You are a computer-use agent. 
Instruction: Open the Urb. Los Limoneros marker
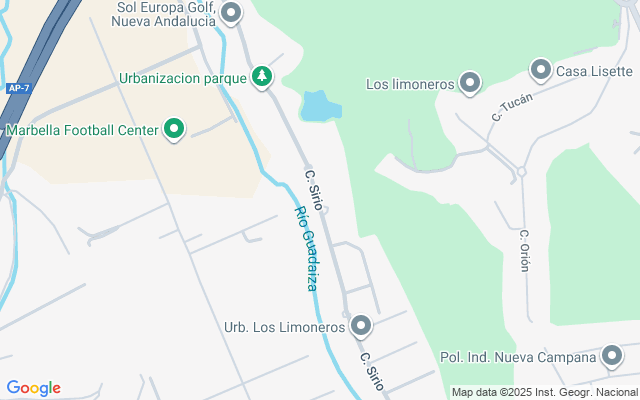(x=361, y=327)
